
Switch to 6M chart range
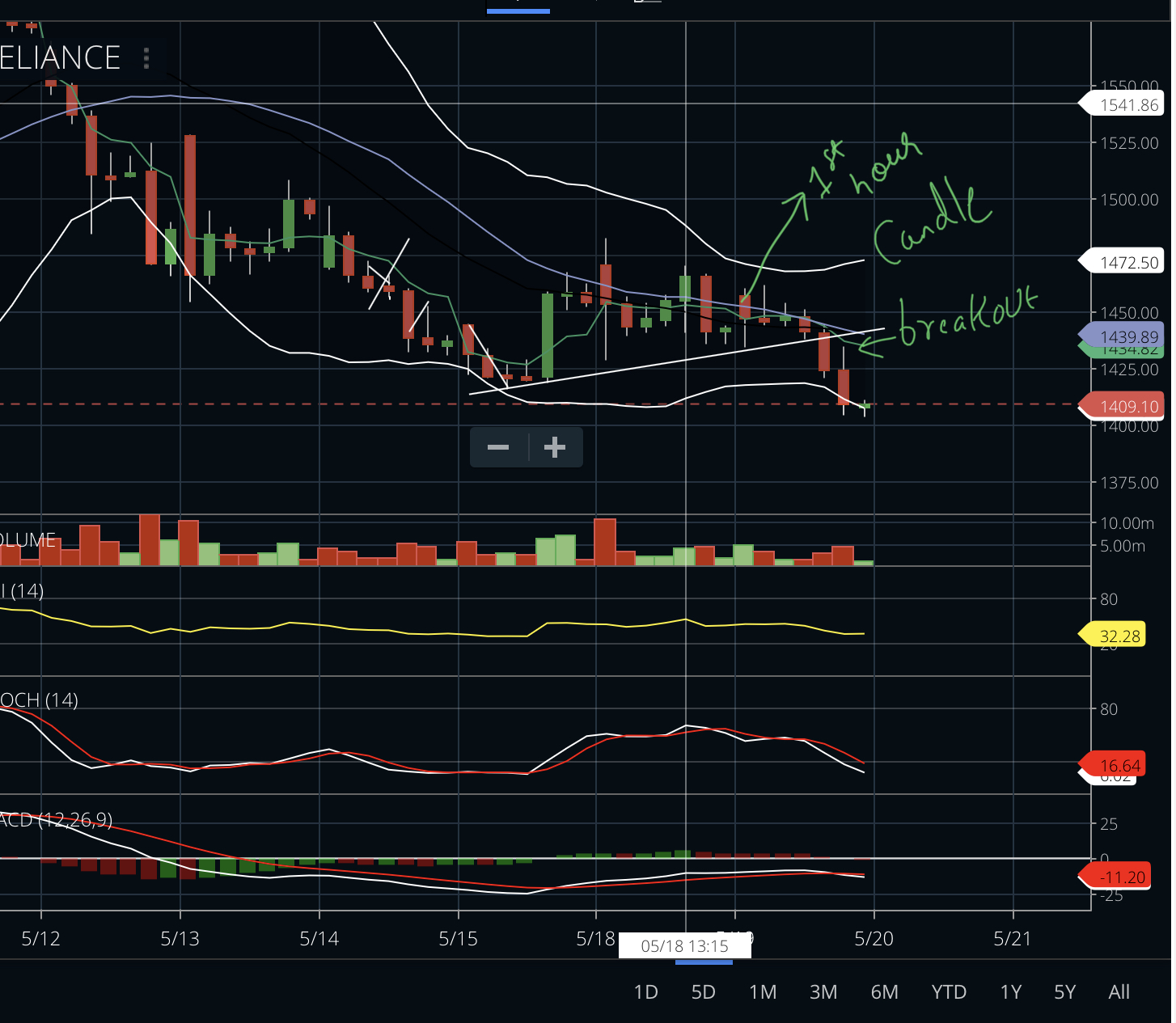[884, 992]
